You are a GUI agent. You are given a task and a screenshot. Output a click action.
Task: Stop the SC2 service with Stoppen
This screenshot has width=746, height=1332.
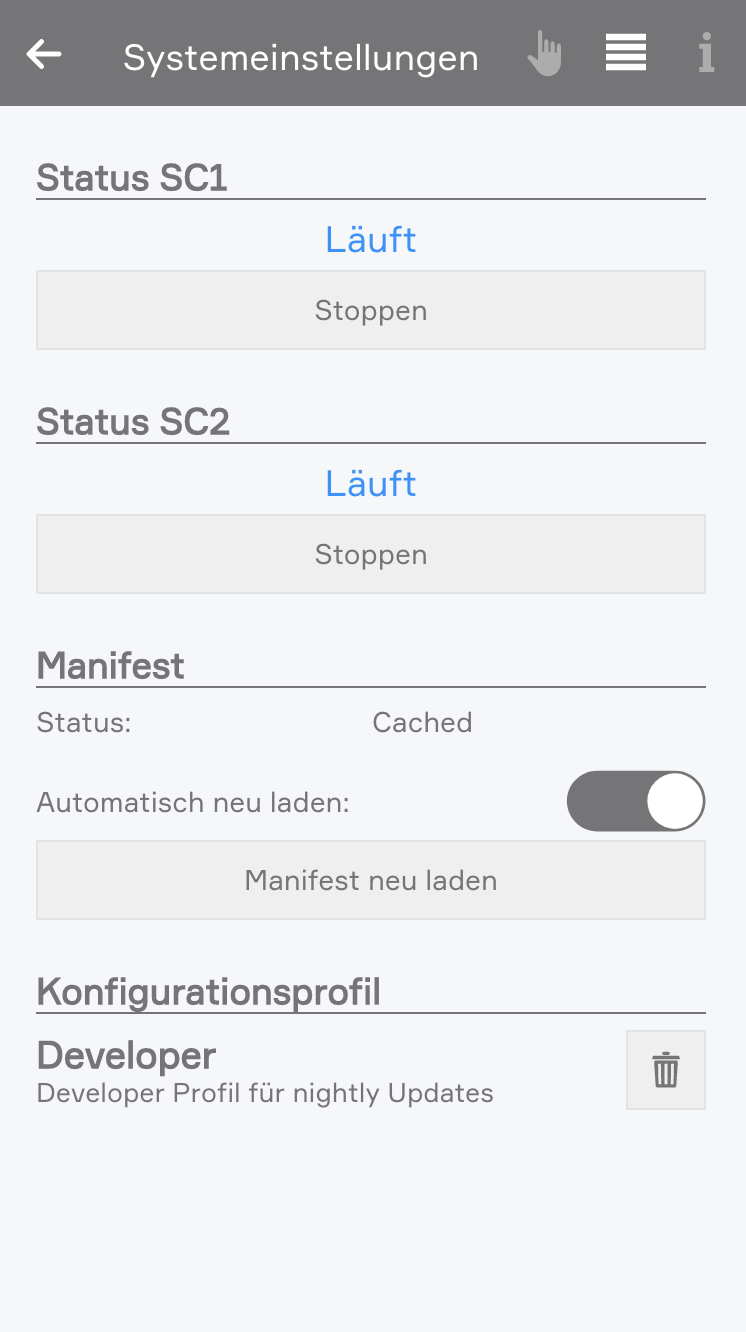(x=371, y=554)
